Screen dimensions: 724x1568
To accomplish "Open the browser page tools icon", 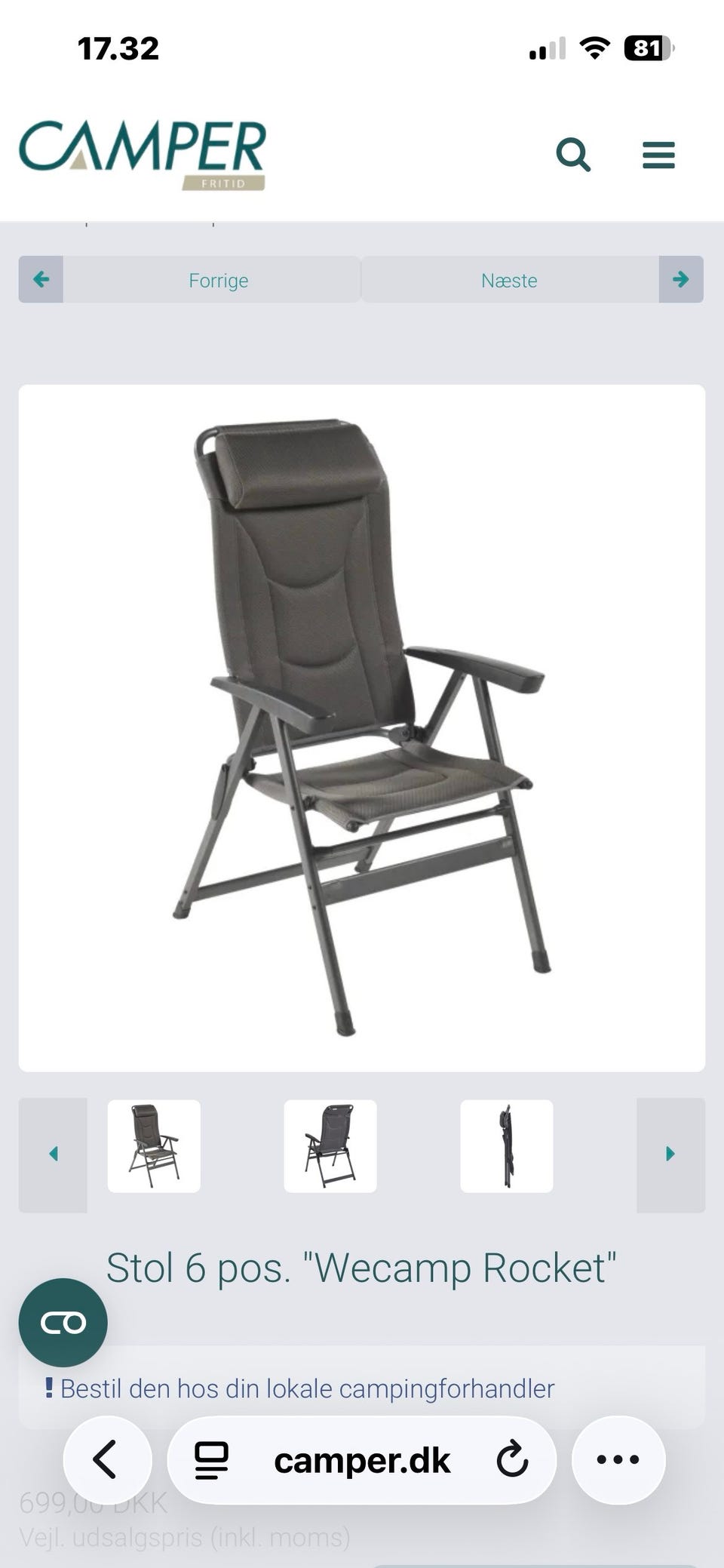I will point(212,1460).
